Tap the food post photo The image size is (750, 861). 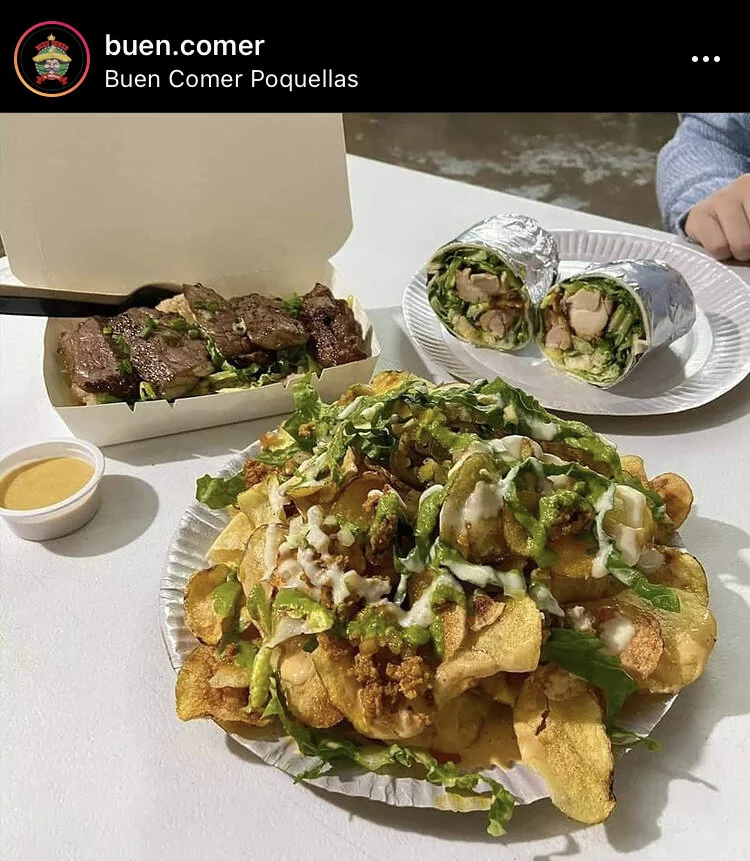click(375, 487)
